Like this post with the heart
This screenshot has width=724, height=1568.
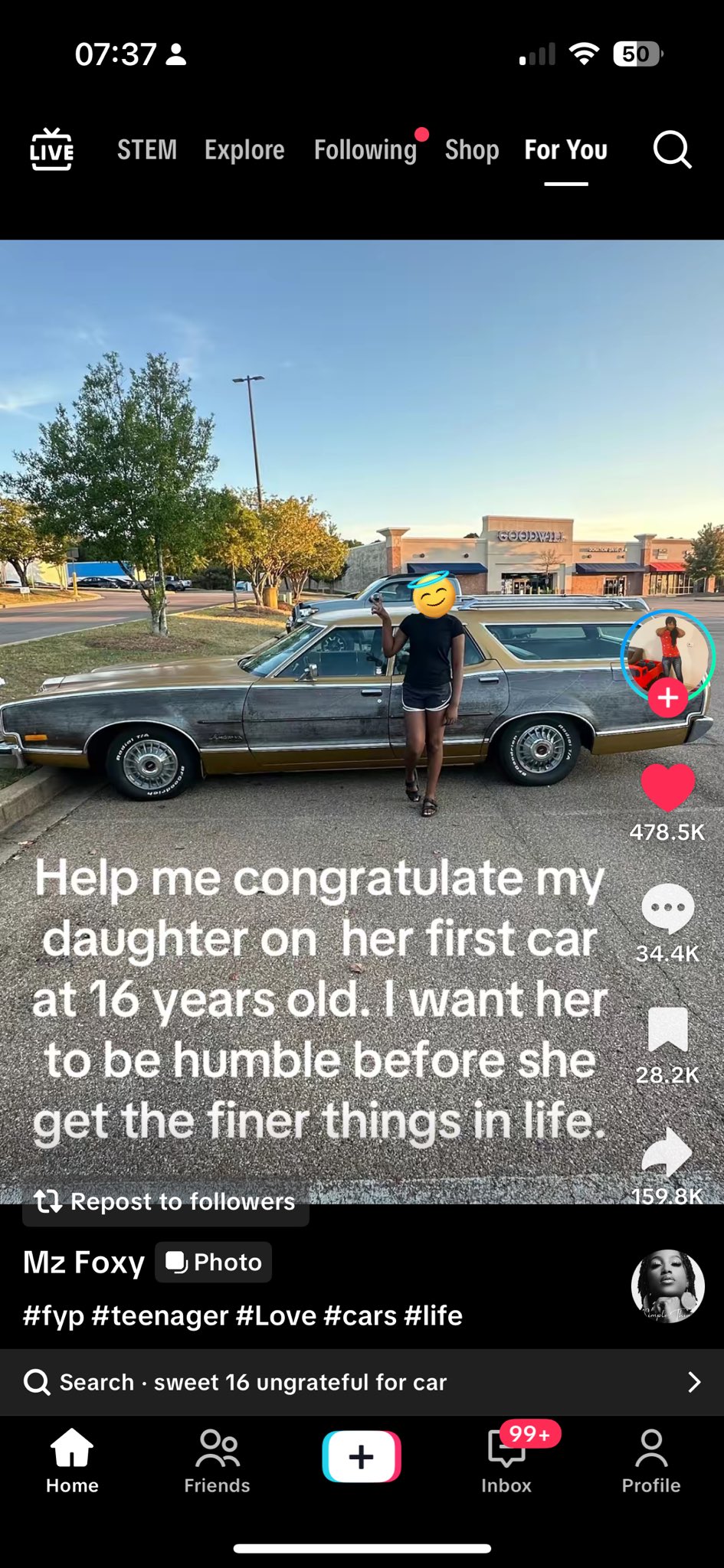point(667,787)
